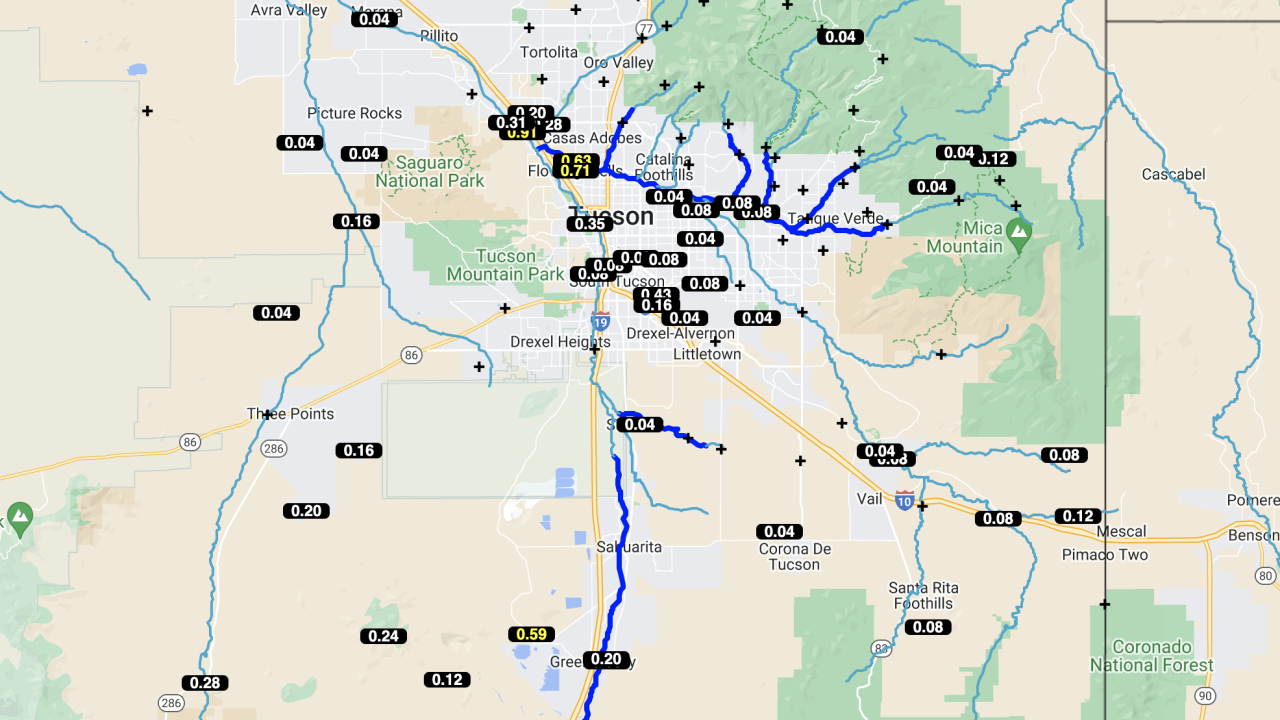Tap the 0.20 marker at Green Valley

tap(606, 659)
